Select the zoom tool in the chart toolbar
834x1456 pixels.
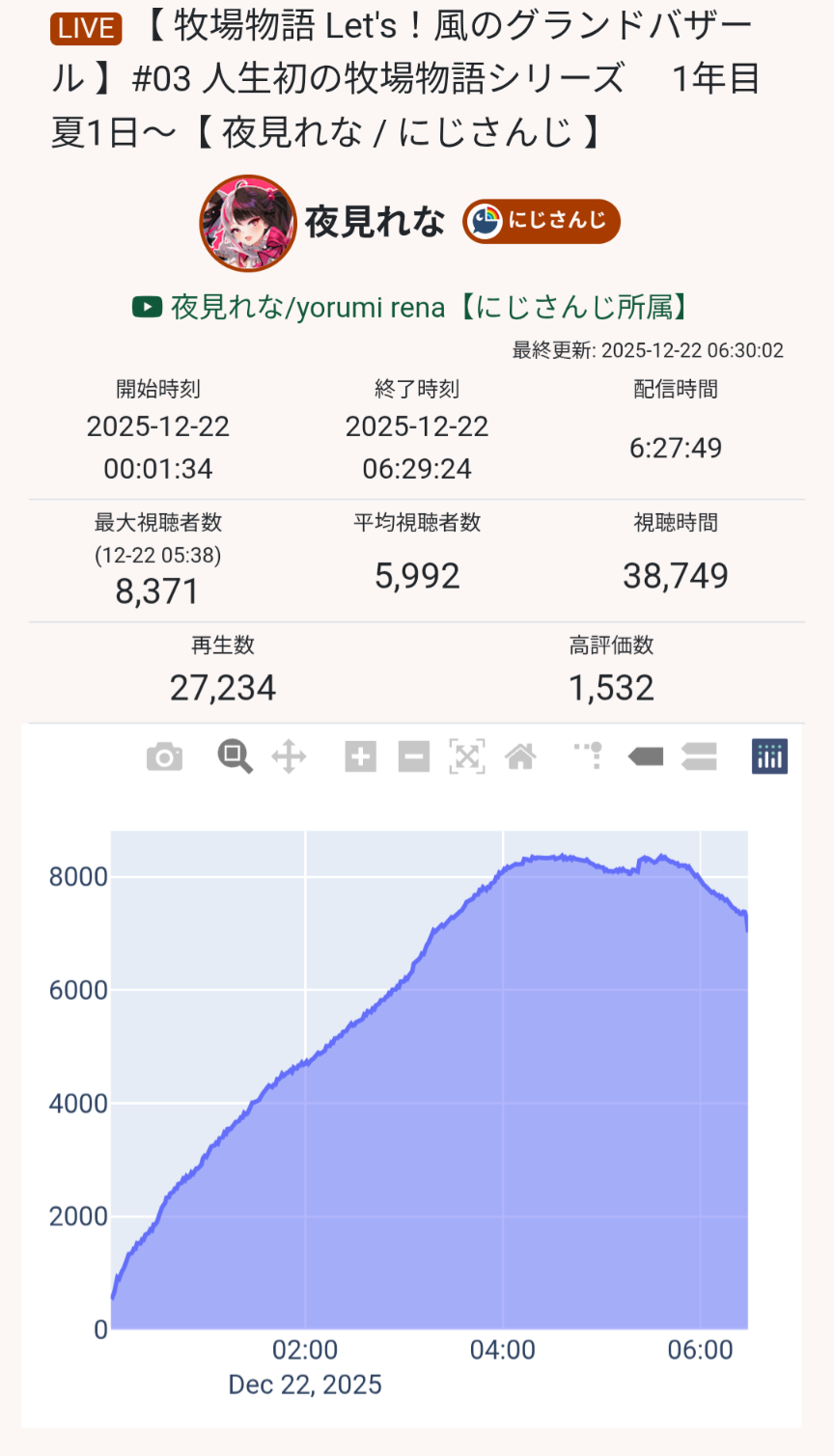235,757
